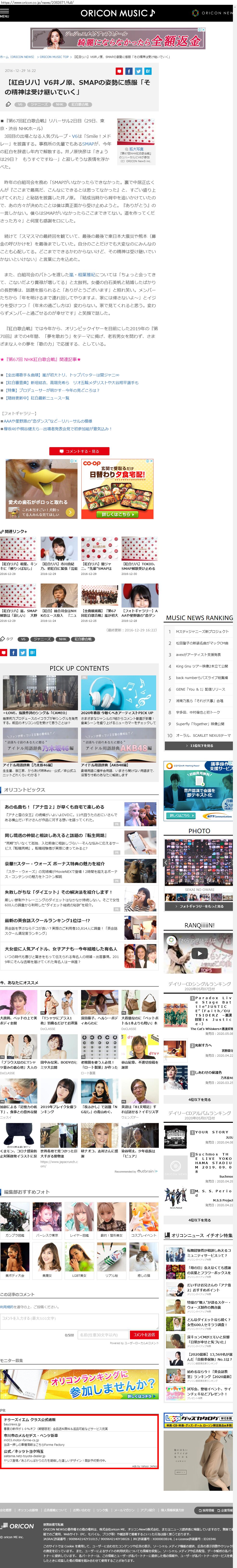Tap the red コメントする・見る button

(x=79, y=451)
